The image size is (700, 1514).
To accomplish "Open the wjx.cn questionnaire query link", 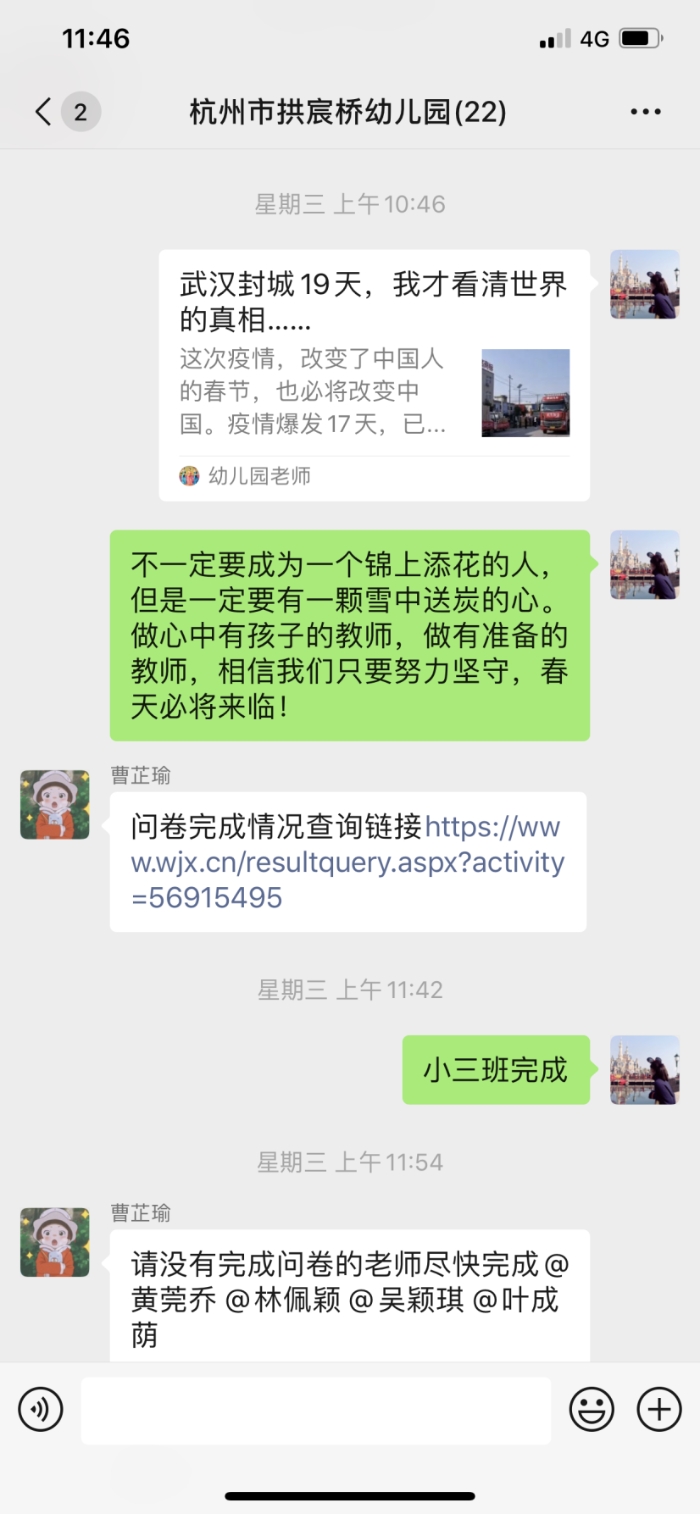I will tap(347, 862).
